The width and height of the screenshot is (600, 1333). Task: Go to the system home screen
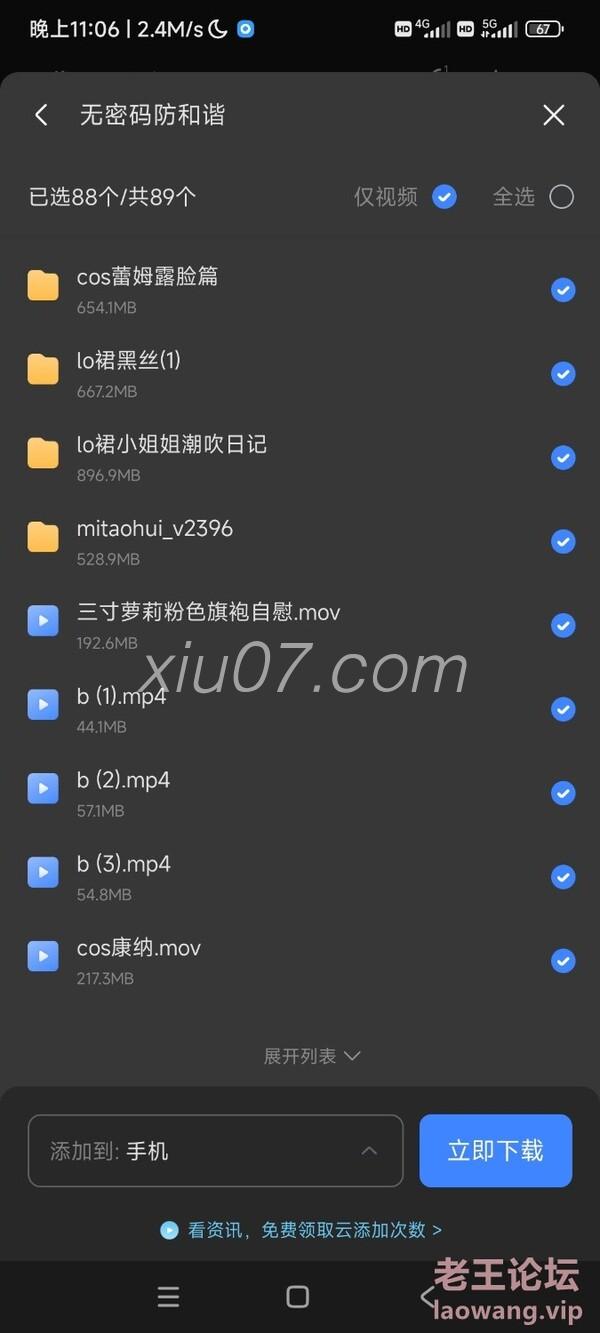(298, 1297)
